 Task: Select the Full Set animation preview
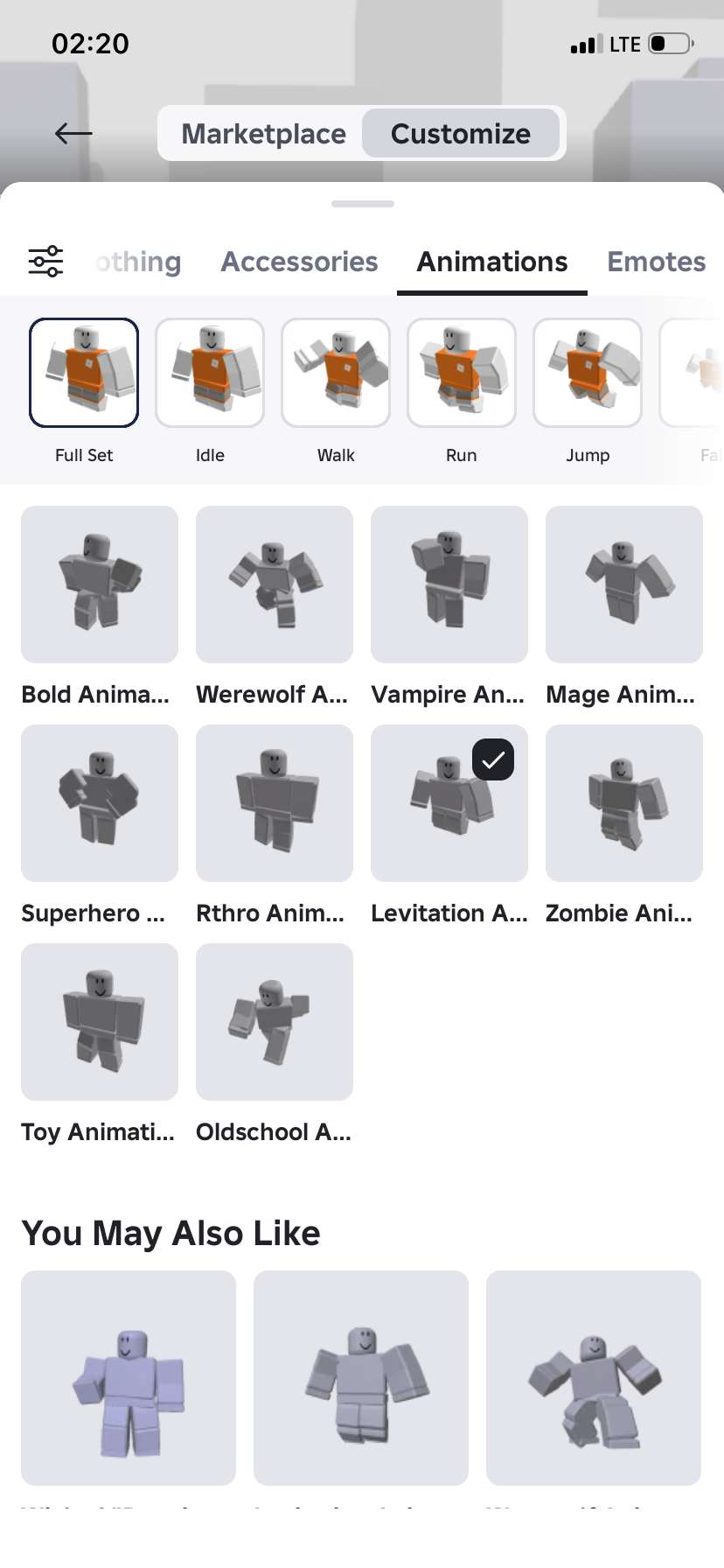point(83,372)
